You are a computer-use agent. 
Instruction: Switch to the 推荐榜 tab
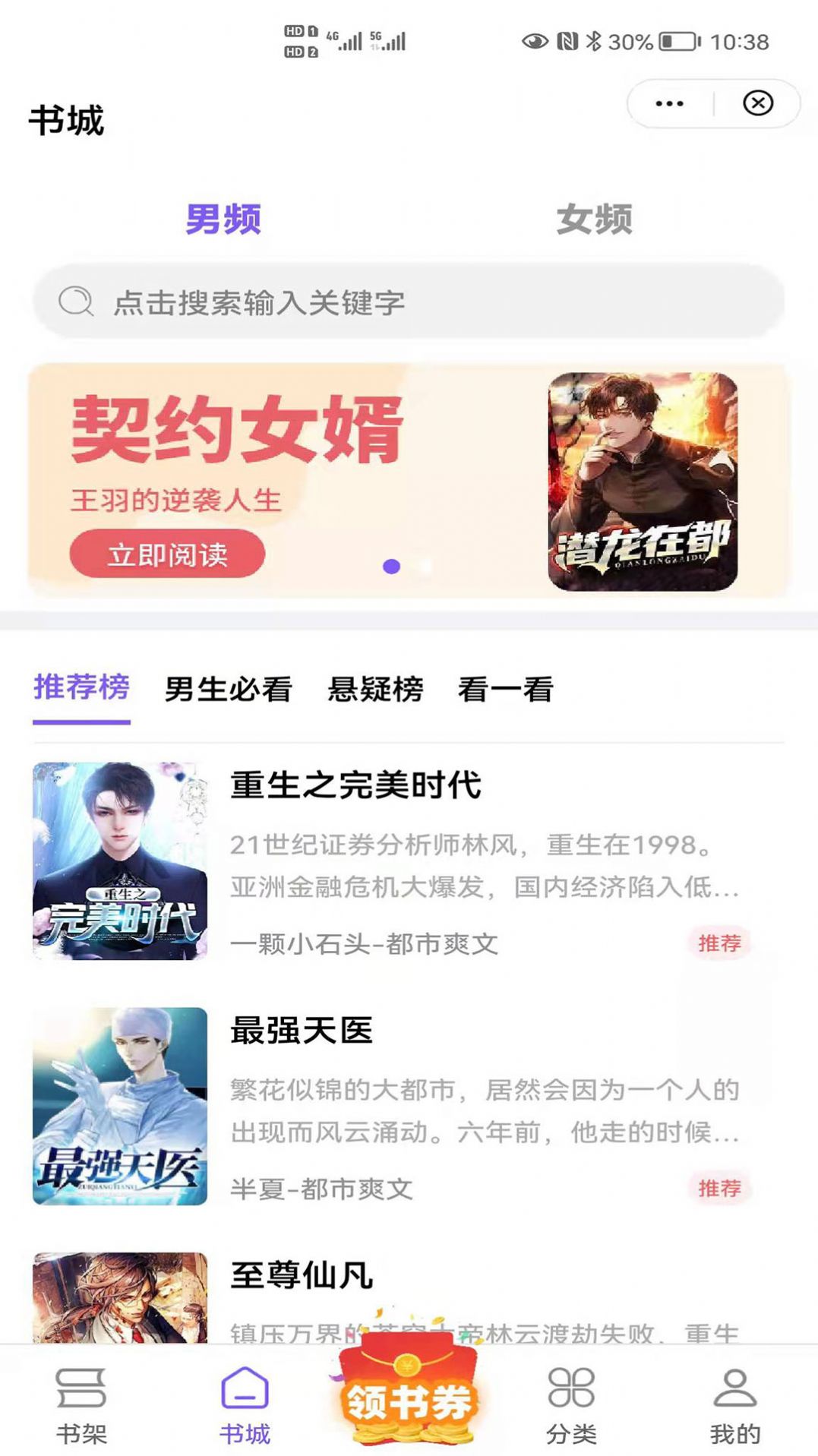click(x=82, y=688)
